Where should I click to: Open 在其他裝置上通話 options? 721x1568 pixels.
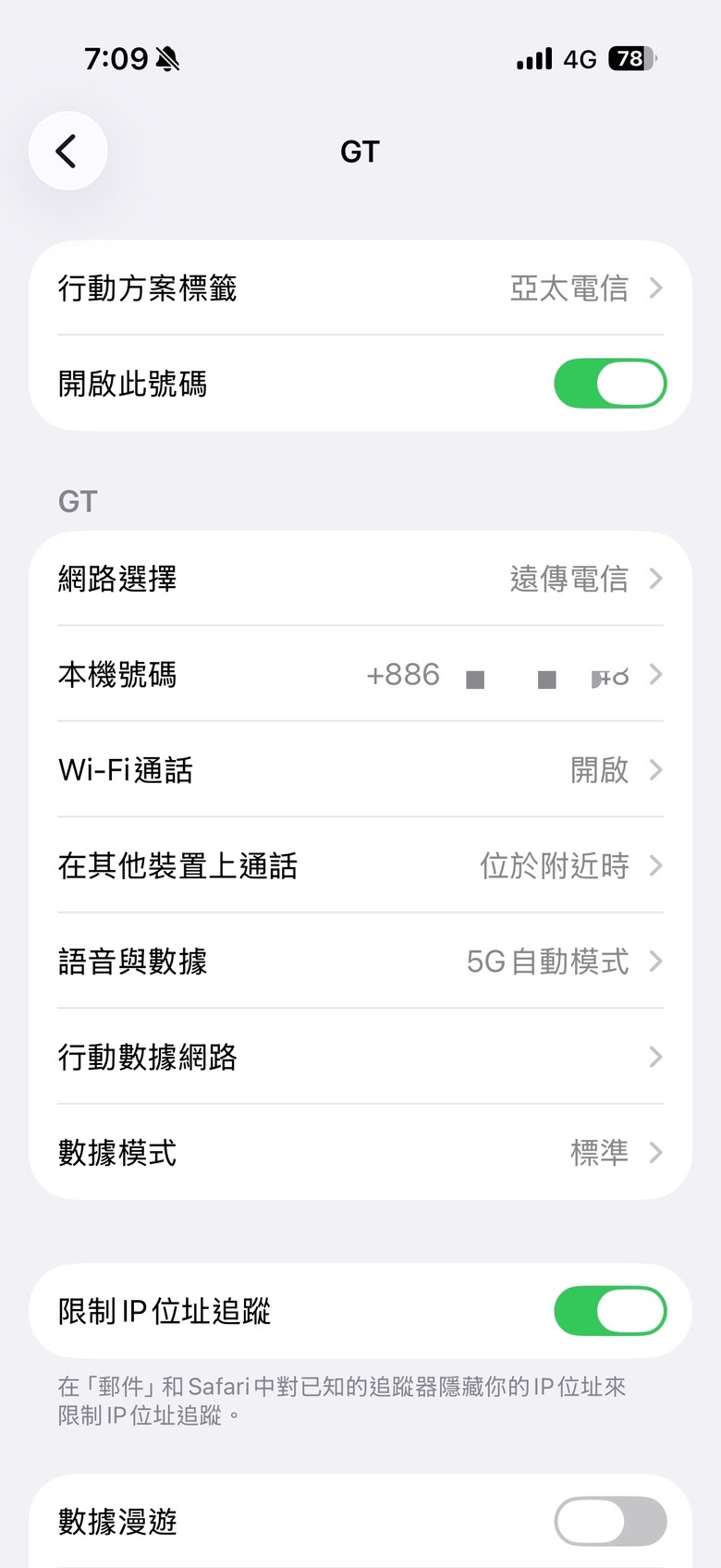coord(360,866)
